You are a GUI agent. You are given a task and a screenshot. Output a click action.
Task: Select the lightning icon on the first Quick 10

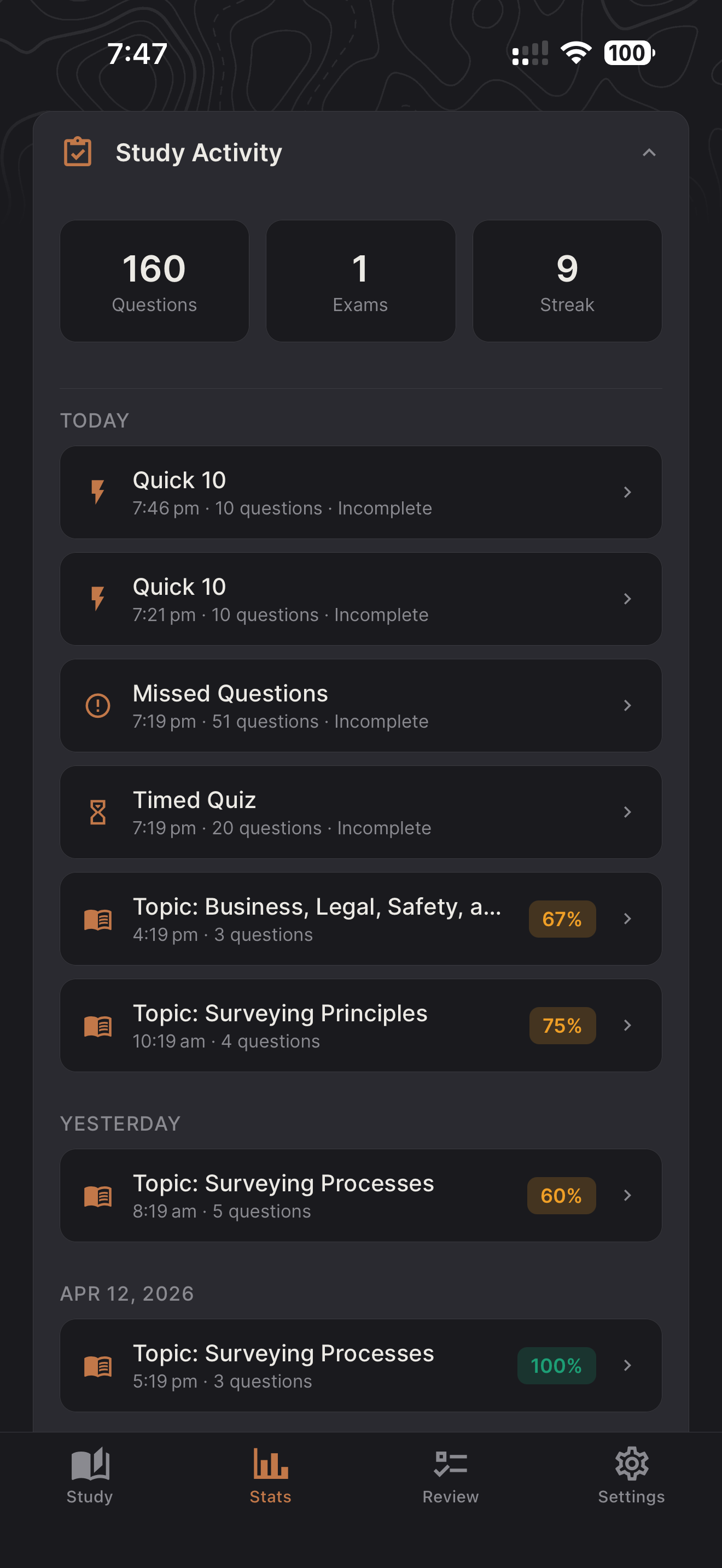[97, 492]
